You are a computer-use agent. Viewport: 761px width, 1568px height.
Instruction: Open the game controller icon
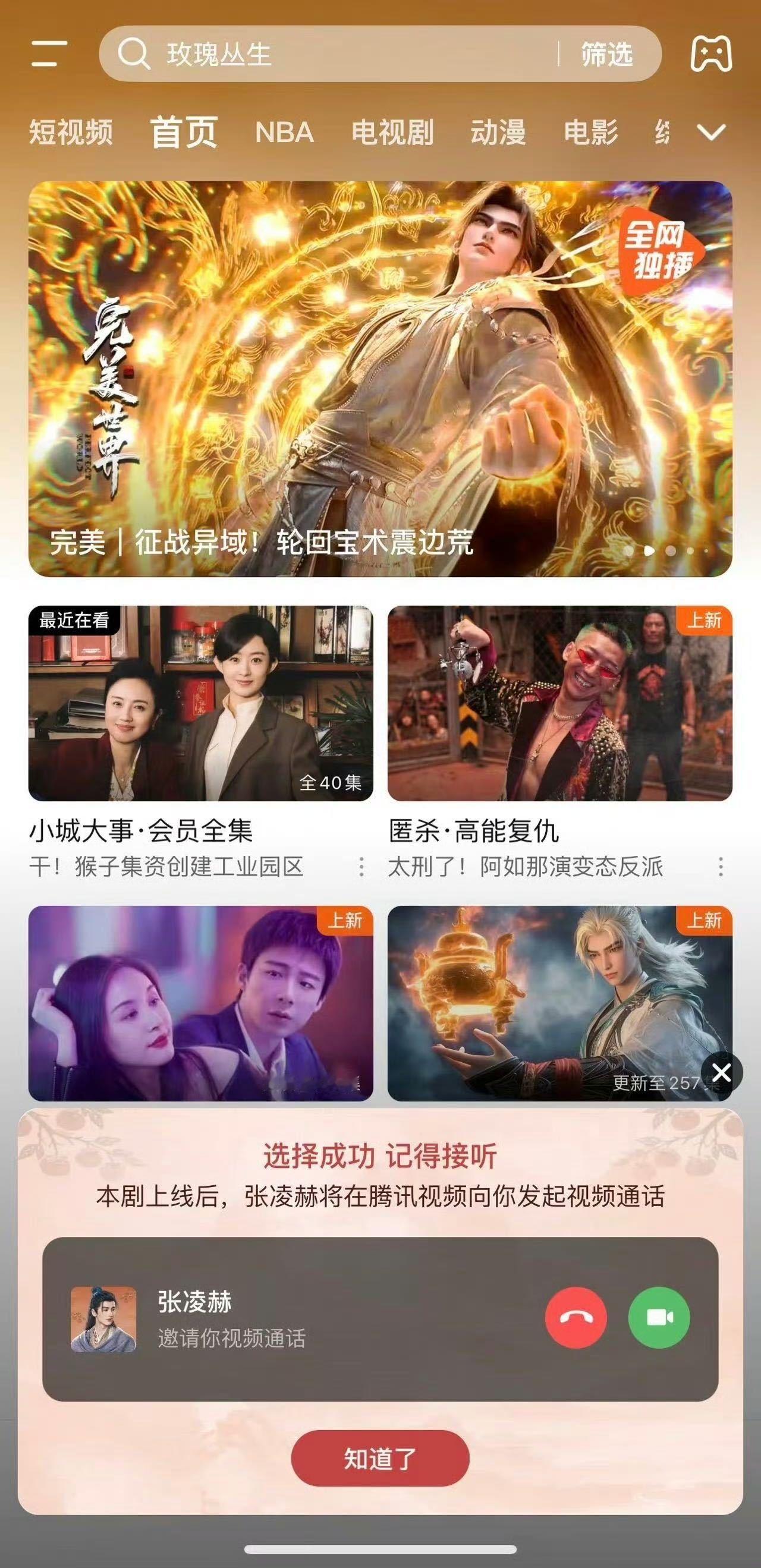point(711,54)
